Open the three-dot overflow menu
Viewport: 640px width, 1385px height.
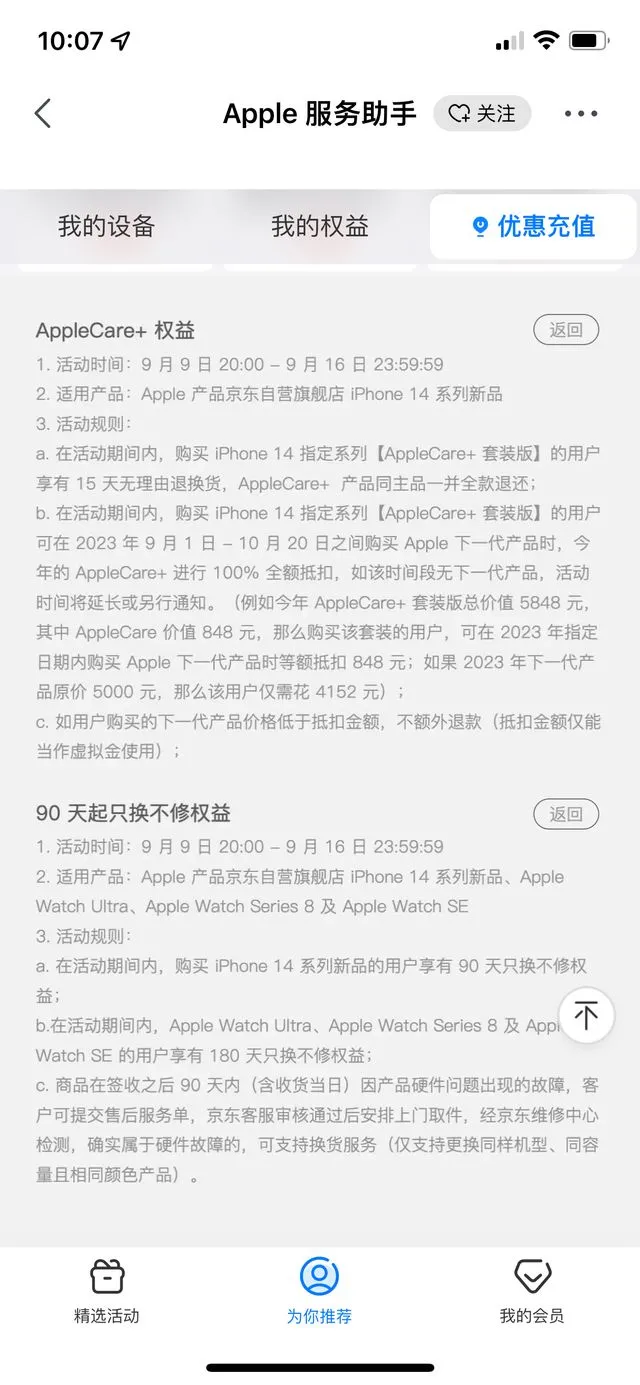tap(581, 113)
